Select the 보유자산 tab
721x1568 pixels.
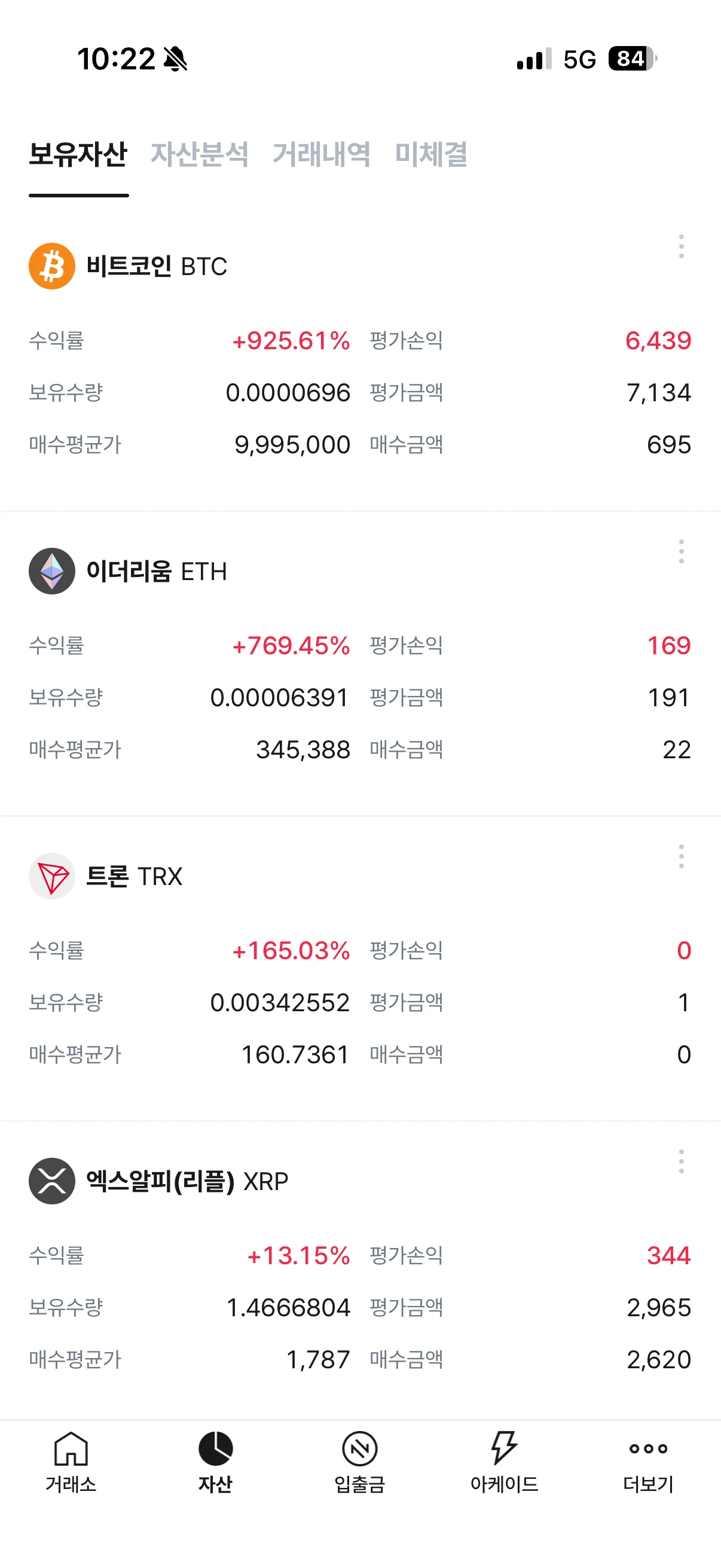78,154
